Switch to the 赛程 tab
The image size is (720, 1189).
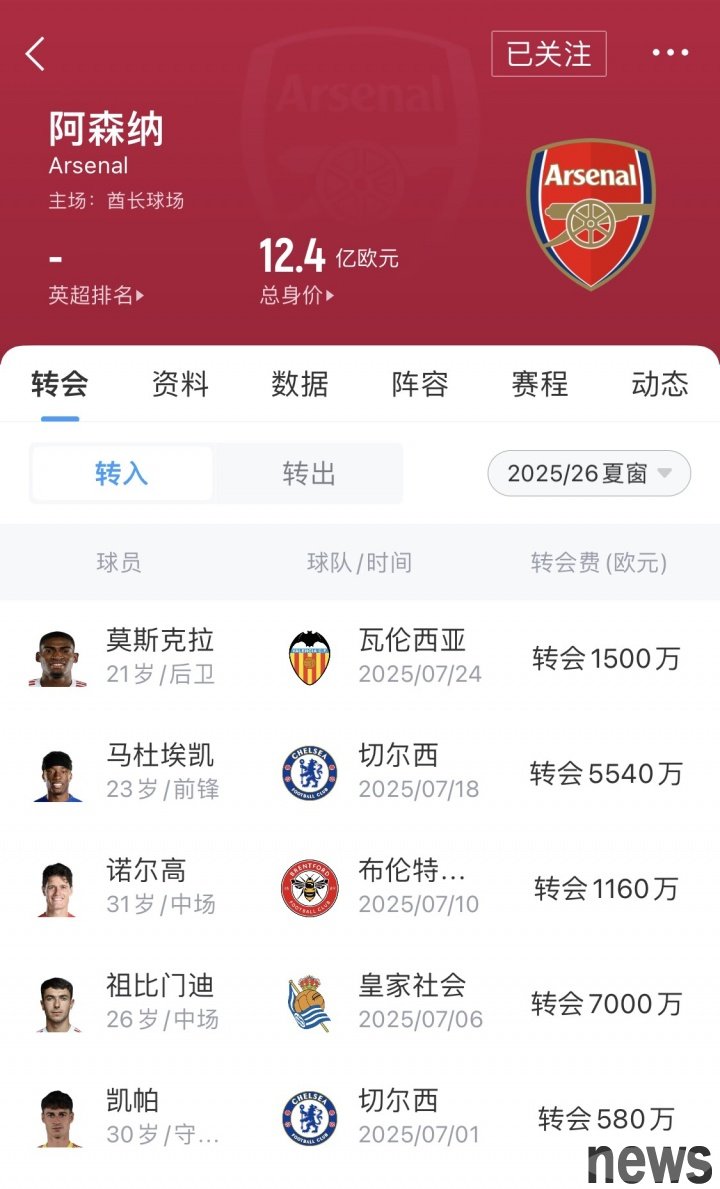(540, 384)
